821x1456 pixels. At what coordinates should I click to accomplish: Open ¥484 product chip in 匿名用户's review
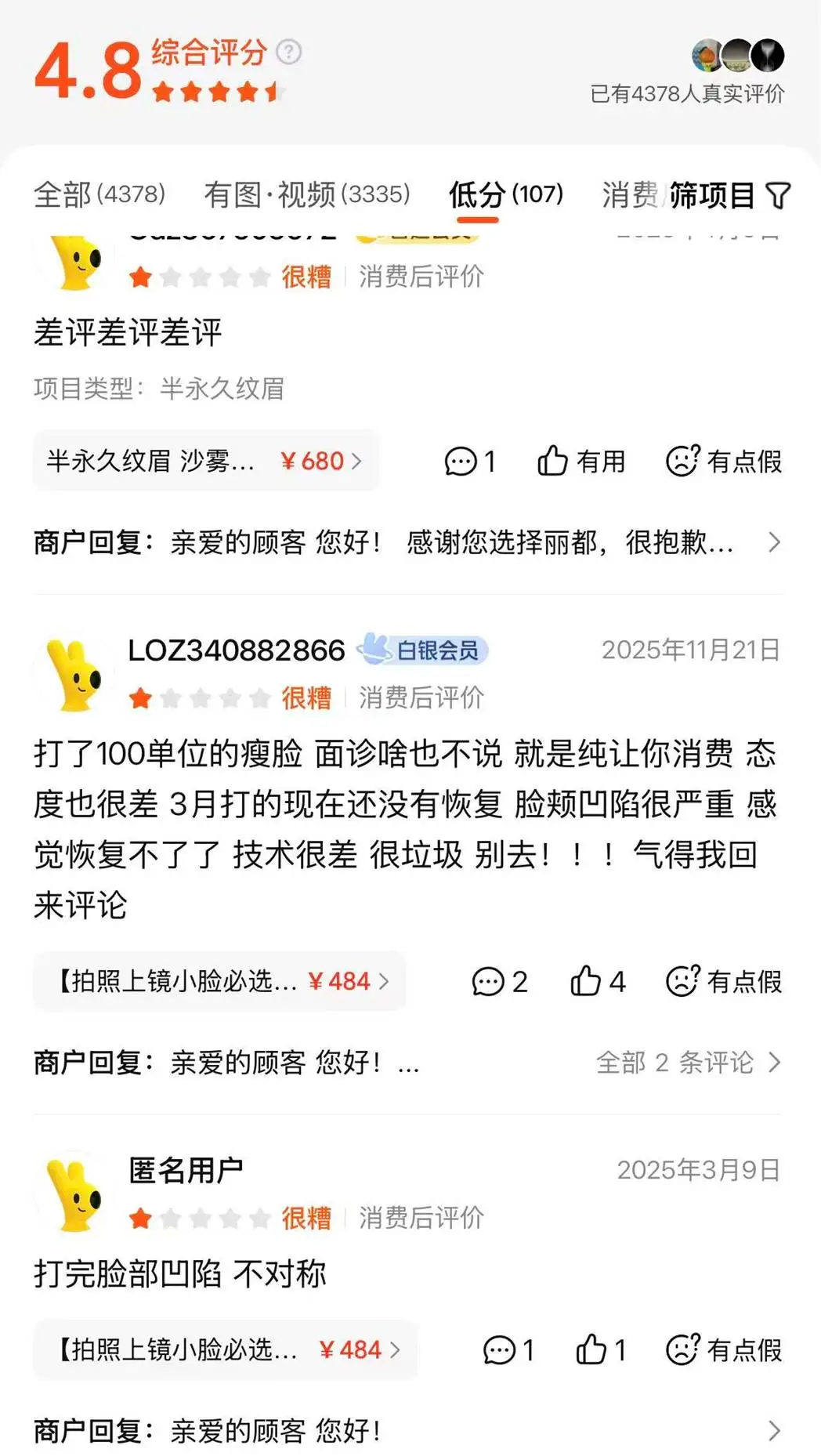(x=225, y=1349)
